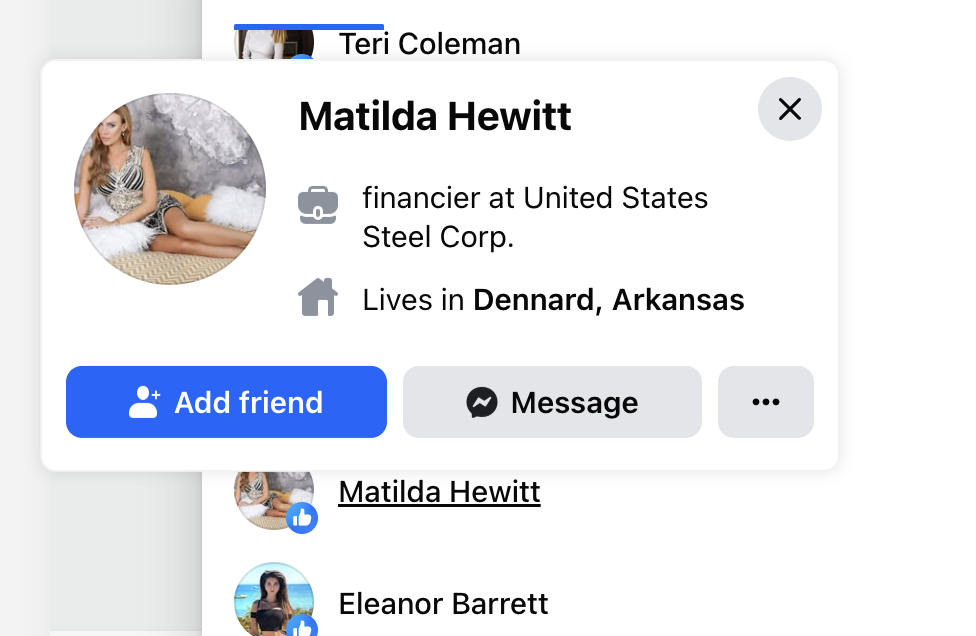Open the Dennard, Arkansas location link
The width and height of the screenshot is (976, 636).
click(x=608, y=300)
